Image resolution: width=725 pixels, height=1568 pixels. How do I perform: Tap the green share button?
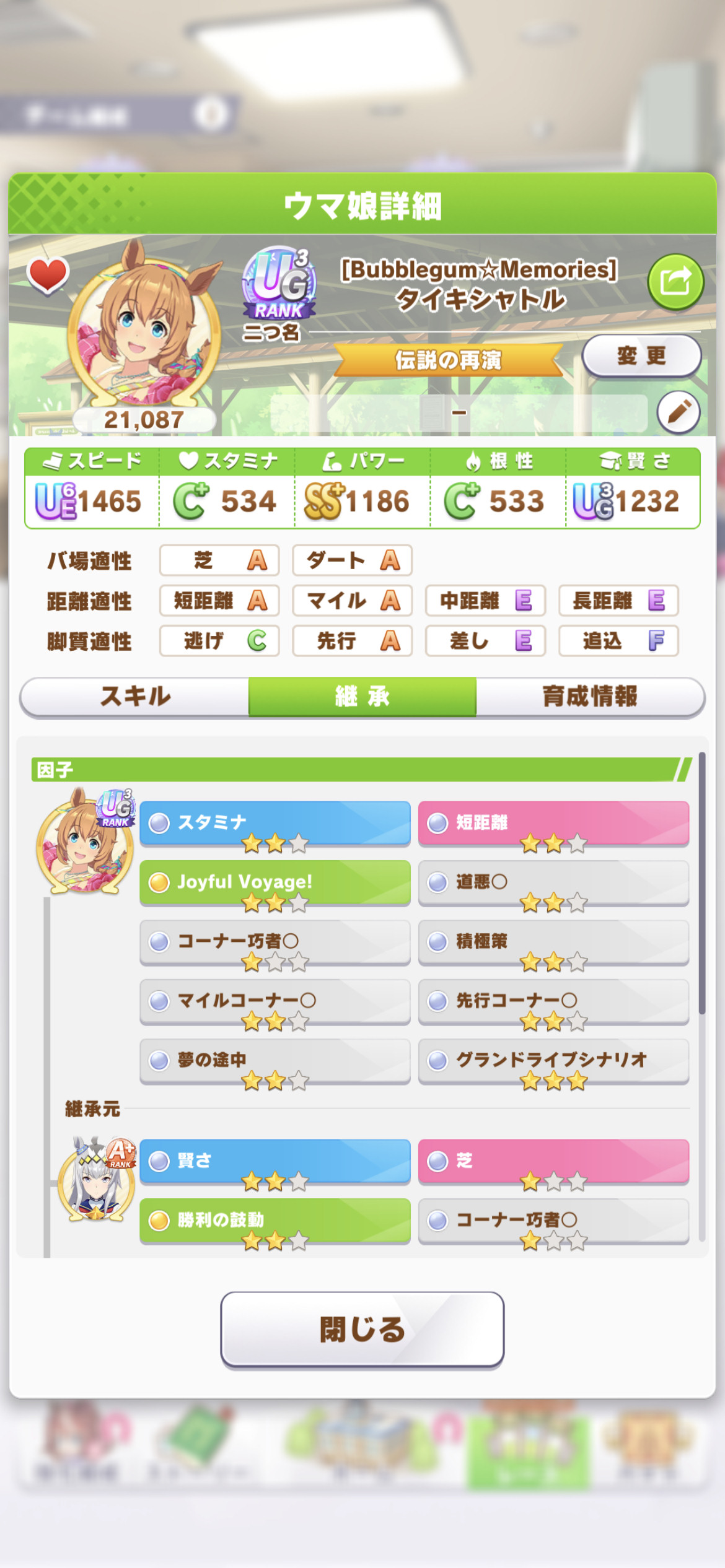tap(675, 282)
